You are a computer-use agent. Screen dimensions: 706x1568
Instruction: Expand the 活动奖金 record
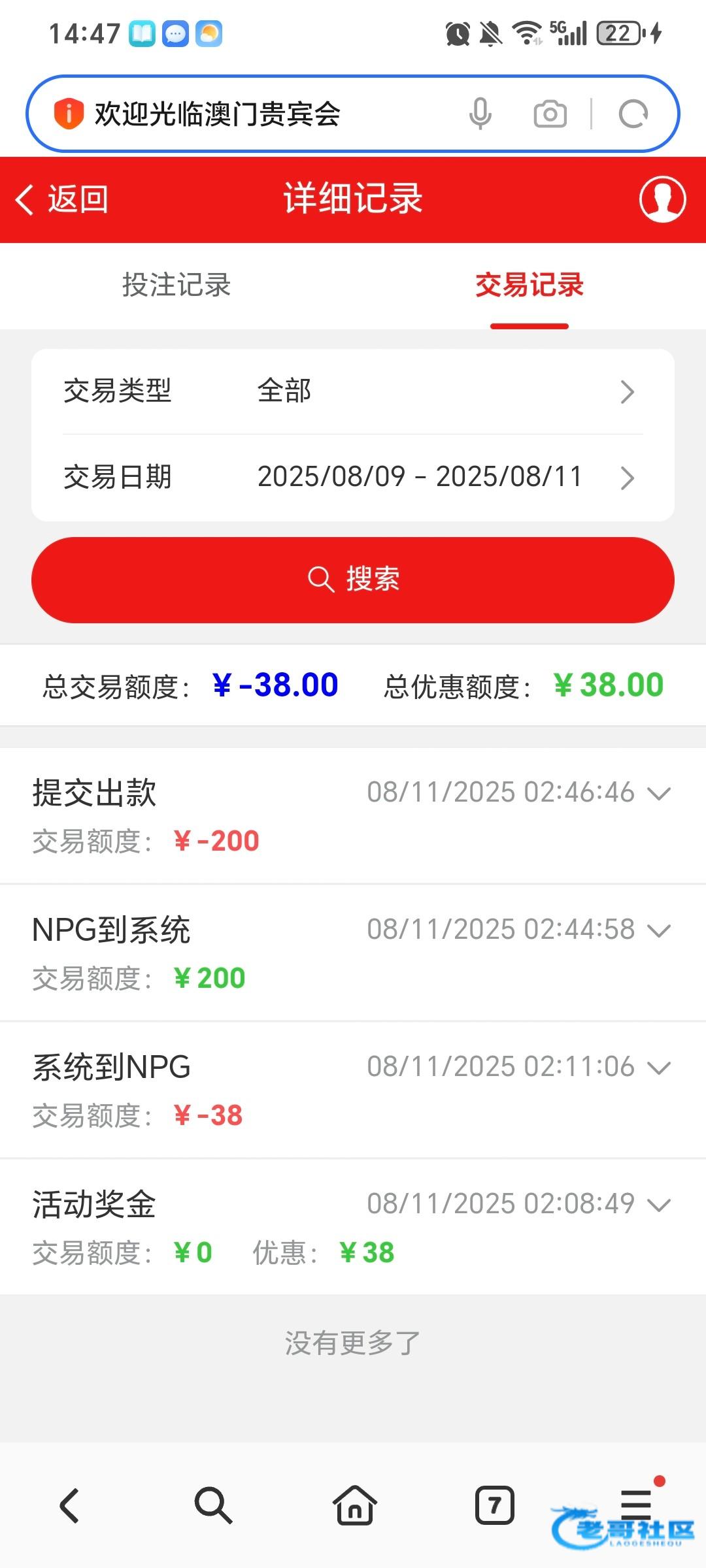[353, 1227]
